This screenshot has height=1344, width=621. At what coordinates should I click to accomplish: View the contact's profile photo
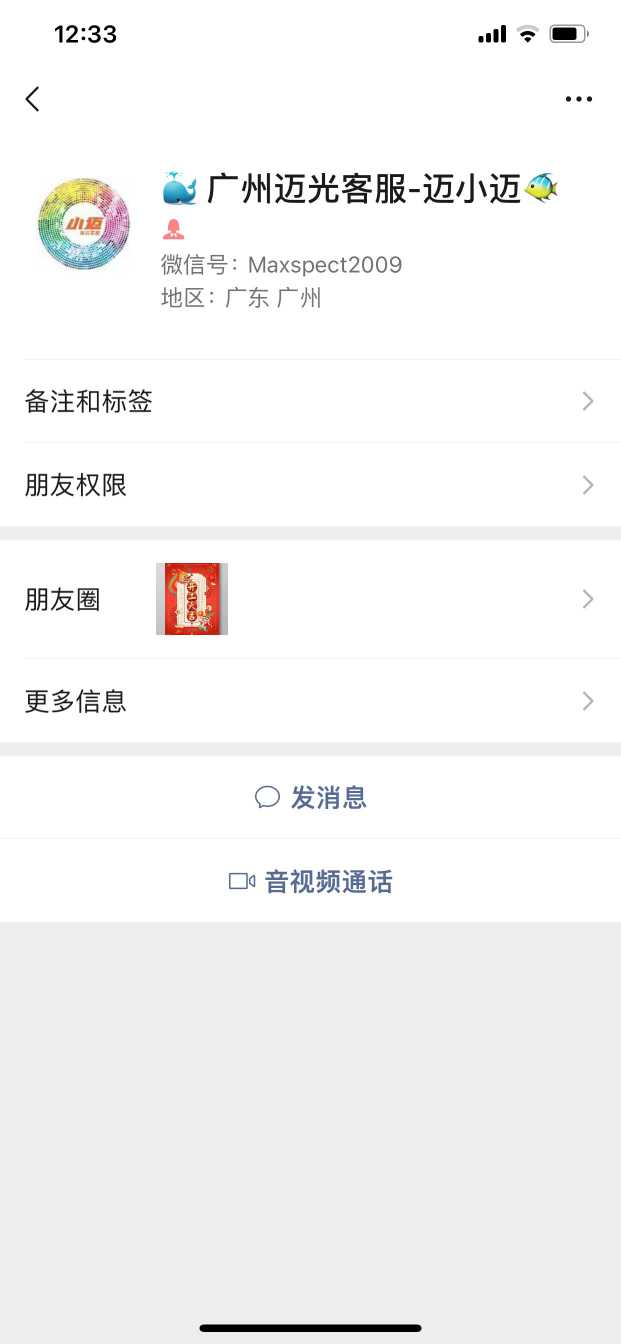pos(84,222)
